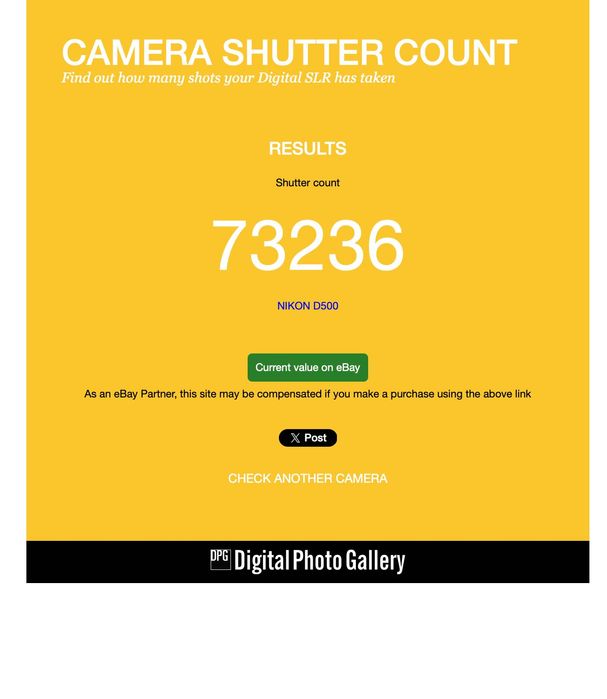This screenshot has height=699, width=607.
Task: Share the result with X Post
Action: 307,438
